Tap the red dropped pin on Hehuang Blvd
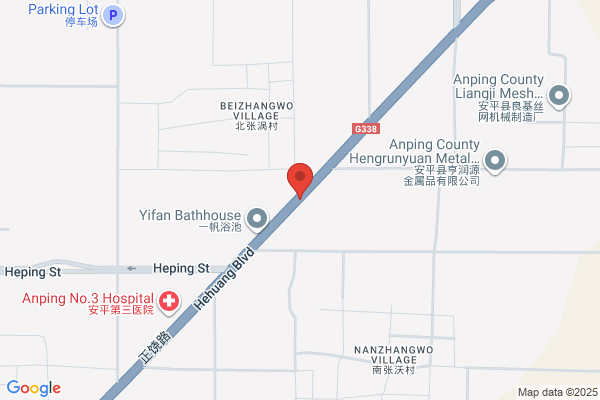Viewport: 600px width, 400px height. coord(300,181)
